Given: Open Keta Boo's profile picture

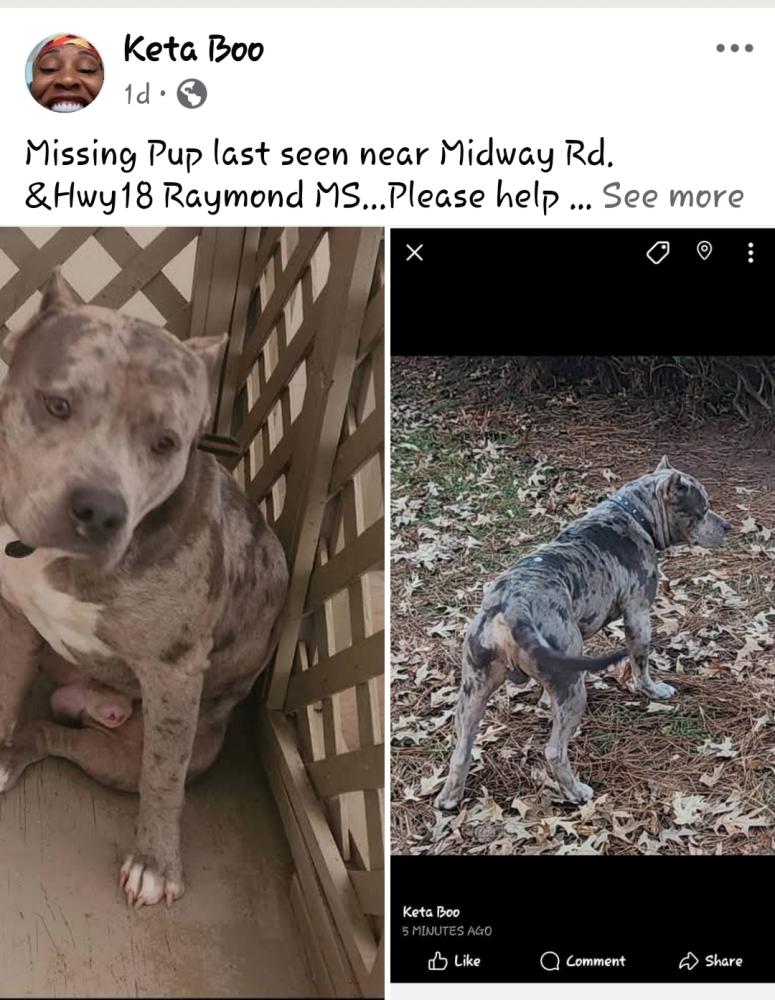Looking at the screenshot, I should click(x=64, y=73).
